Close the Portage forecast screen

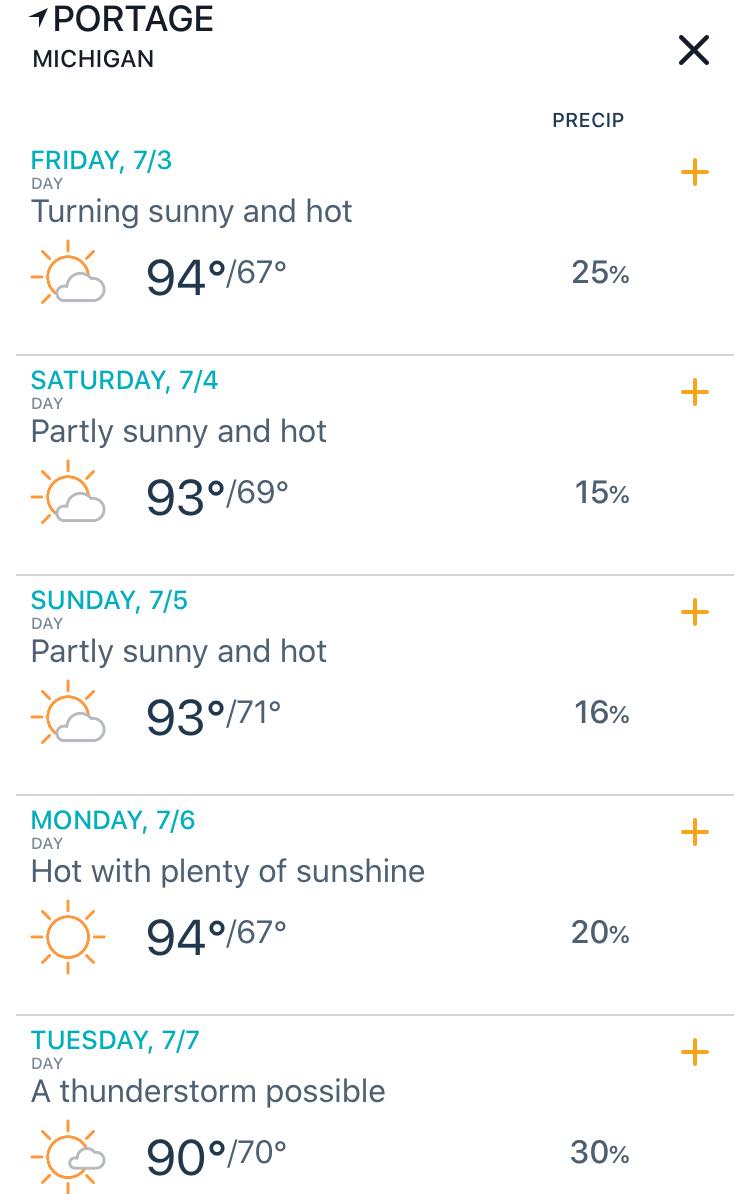[694, 50]
